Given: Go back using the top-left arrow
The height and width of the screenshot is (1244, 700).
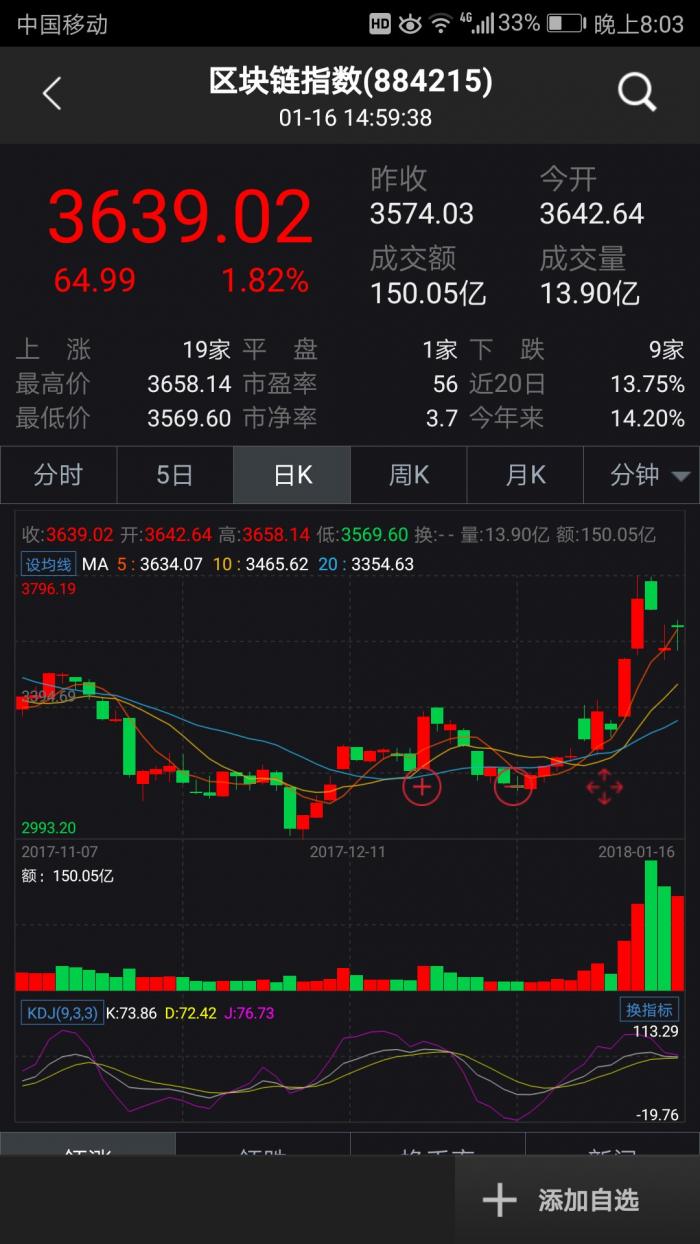Looking at the screenshot, I should (52, 94).
